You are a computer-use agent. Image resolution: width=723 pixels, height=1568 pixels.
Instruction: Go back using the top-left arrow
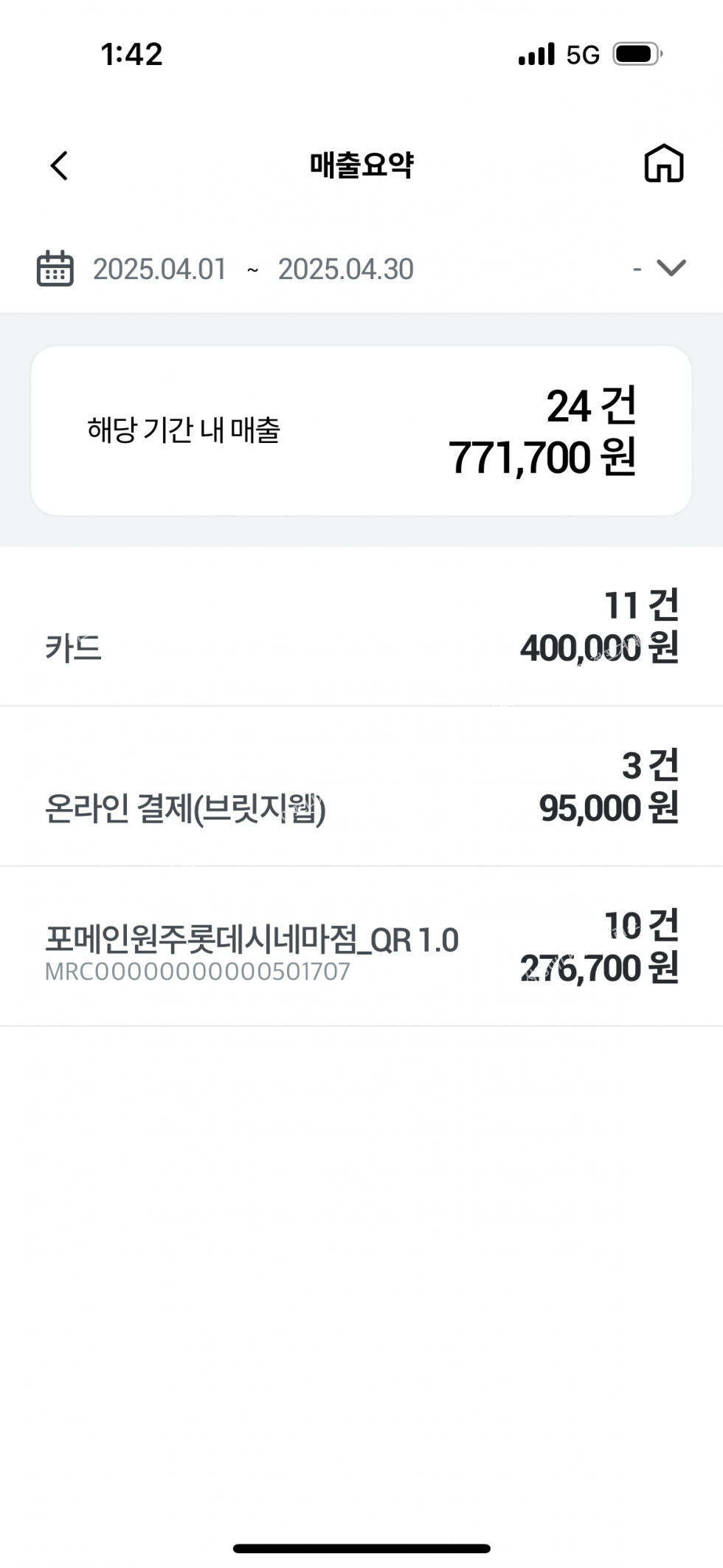(x=59, y=165)
